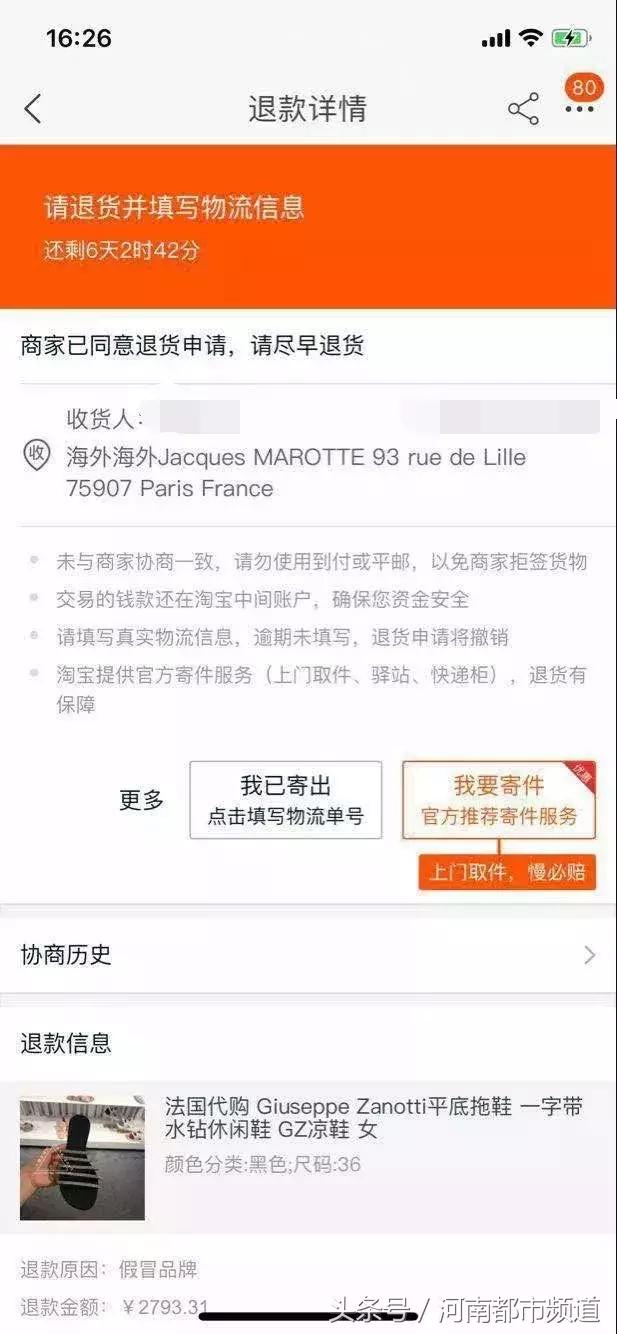Open 协商历史 negotiation history
The width and height of the screenshot is (617, 1334).
308,955
